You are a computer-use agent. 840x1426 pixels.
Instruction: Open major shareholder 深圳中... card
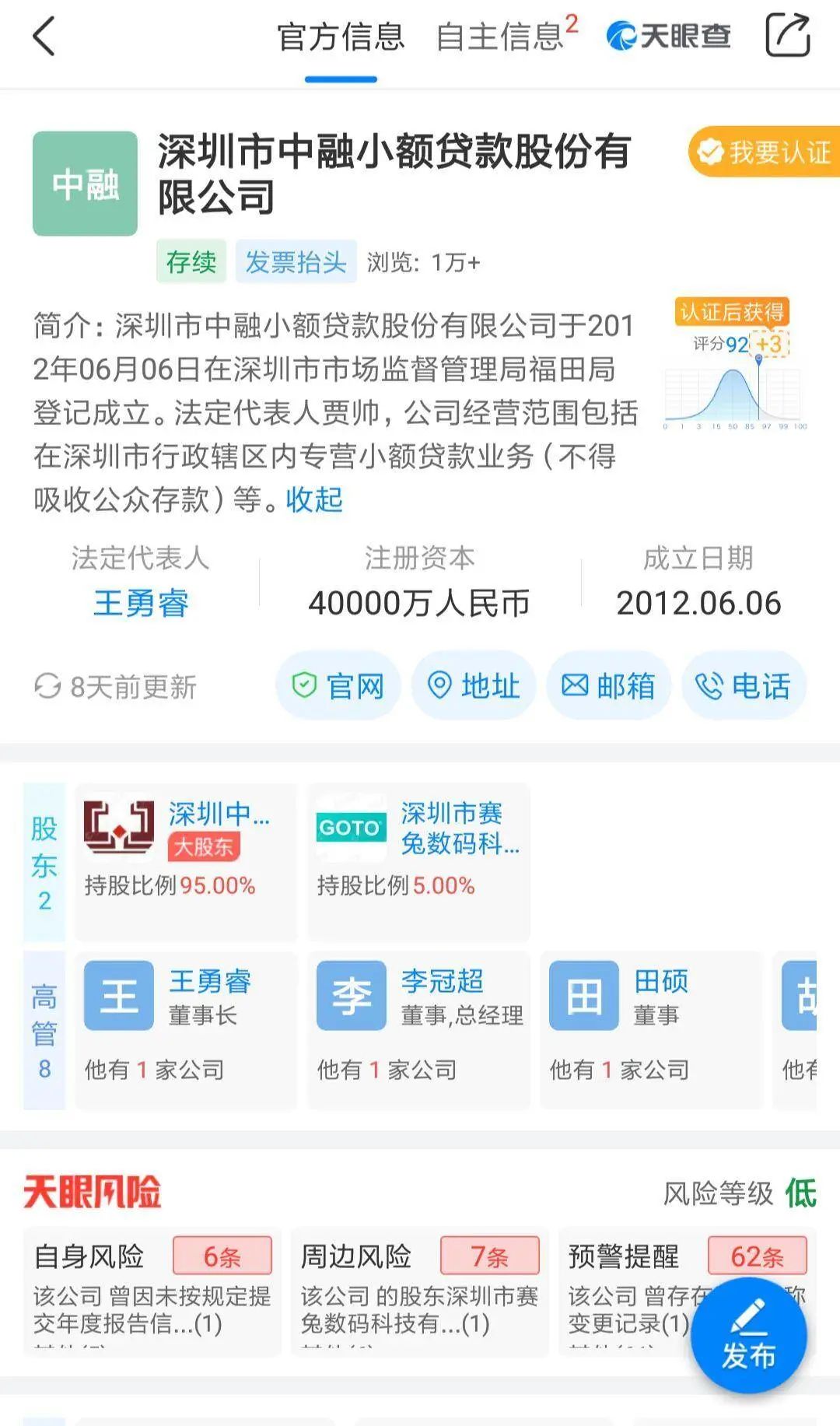(185, 860)
